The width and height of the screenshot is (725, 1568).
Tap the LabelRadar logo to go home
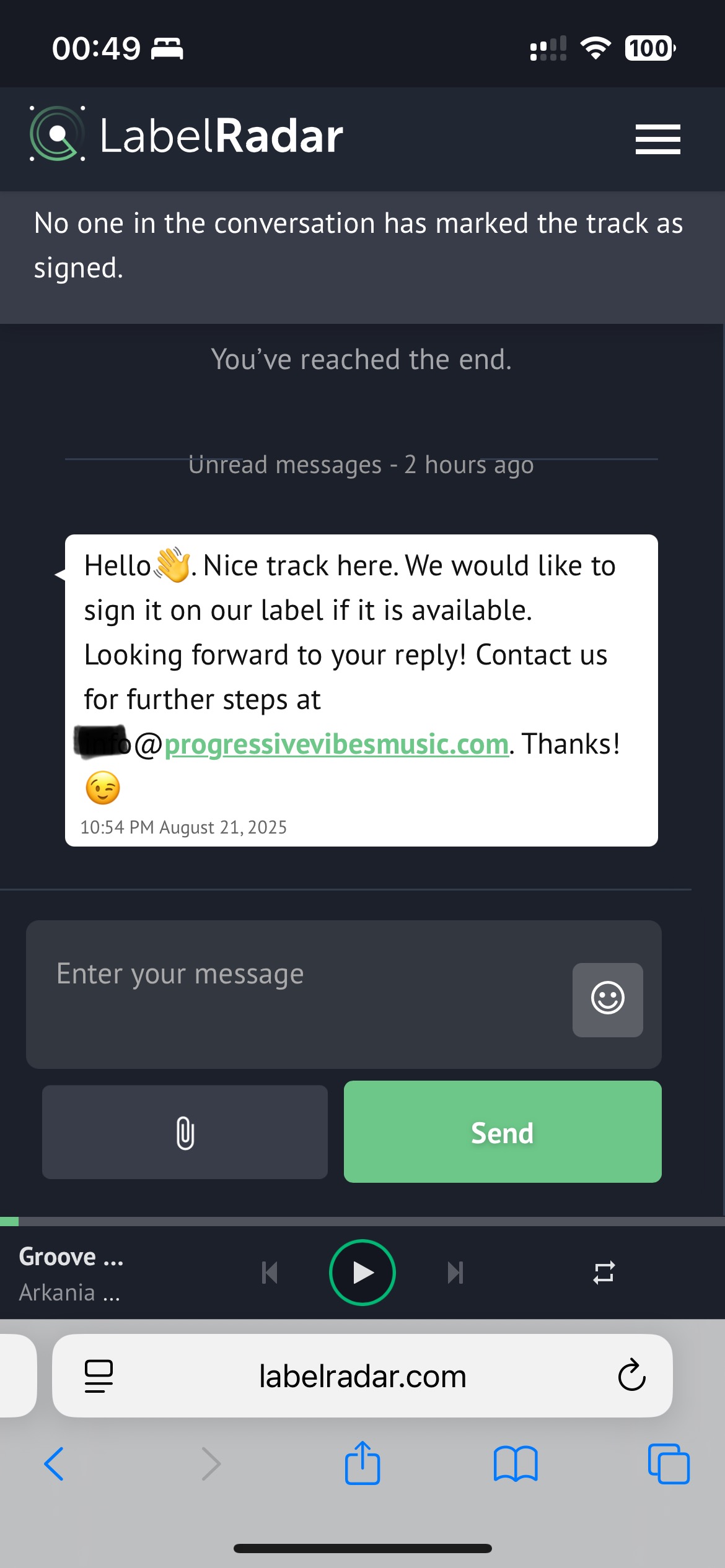pos(186,135)
